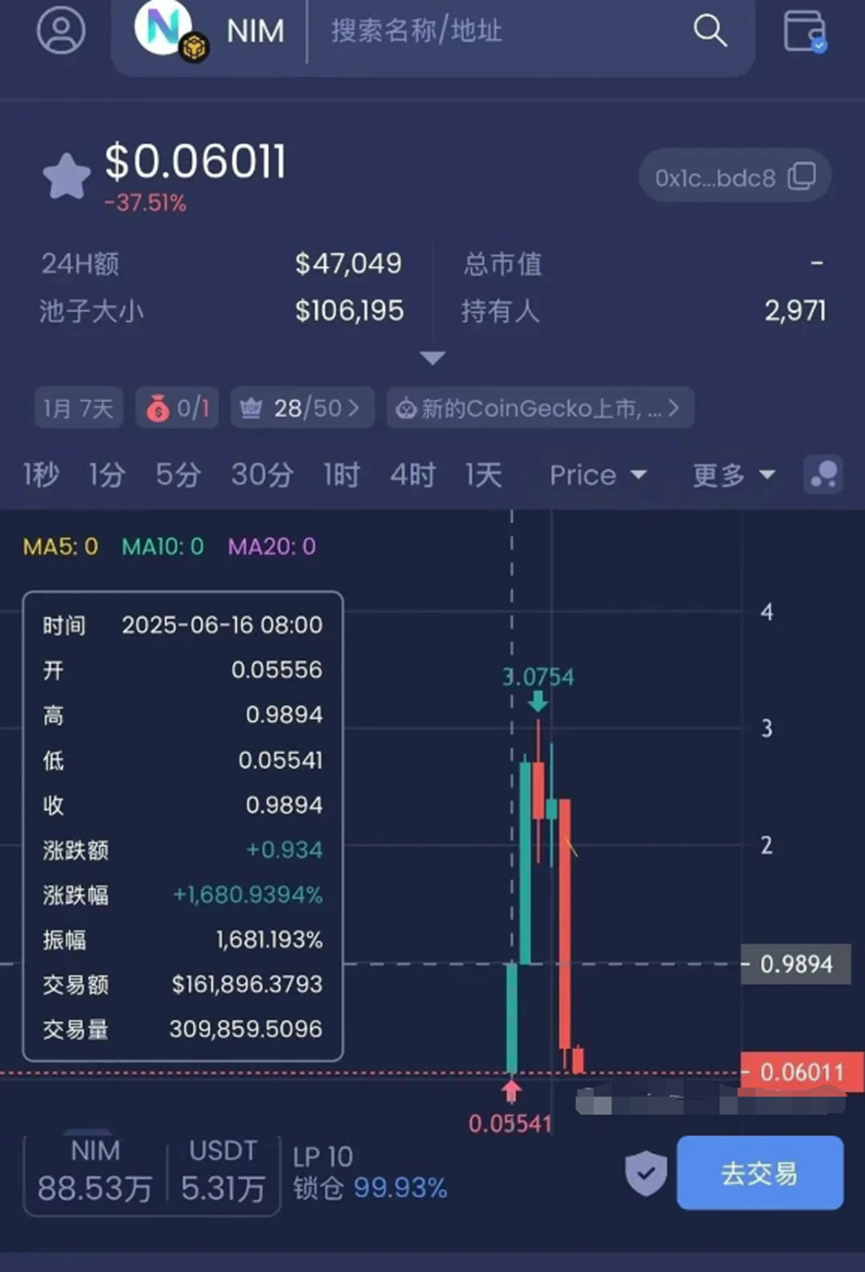Open the user profile icon
Image resolution: width=865 pixels, height=1272 pixels.
60,30
